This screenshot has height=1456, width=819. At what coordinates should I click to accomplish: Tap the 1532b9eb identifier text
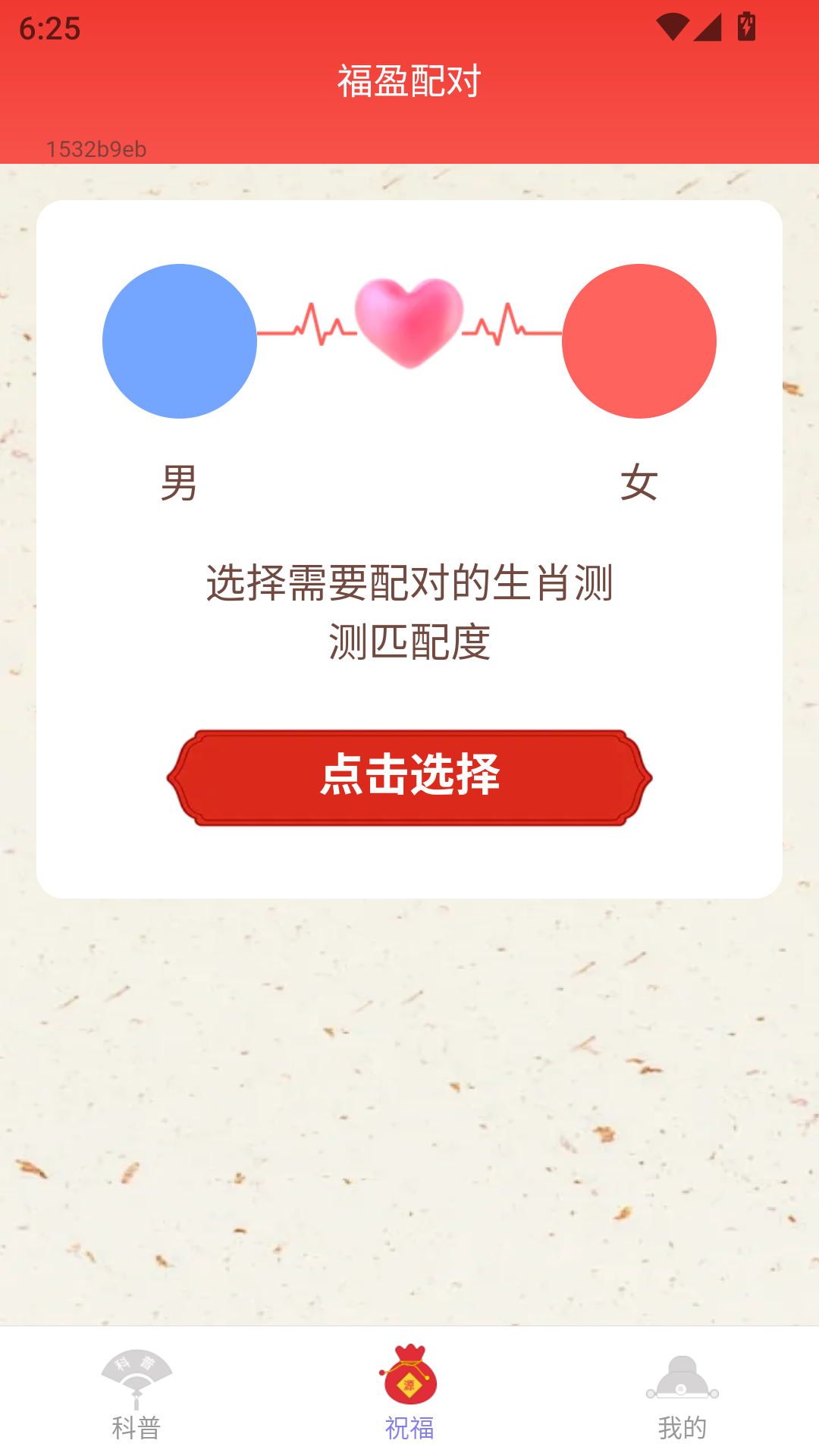96,149
